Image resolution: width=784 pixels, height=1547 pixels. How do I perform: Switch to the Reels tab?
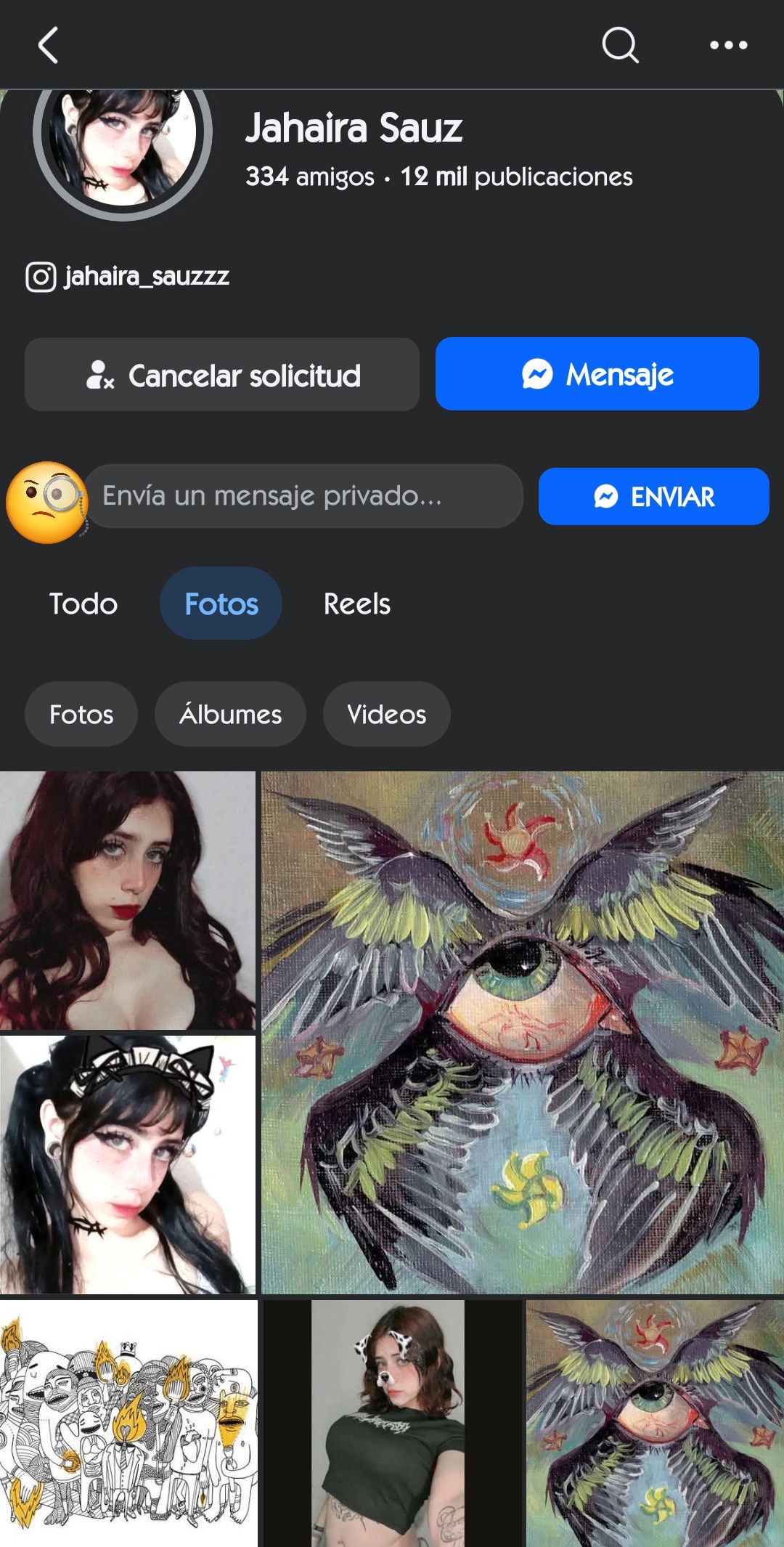click(356, 604)
